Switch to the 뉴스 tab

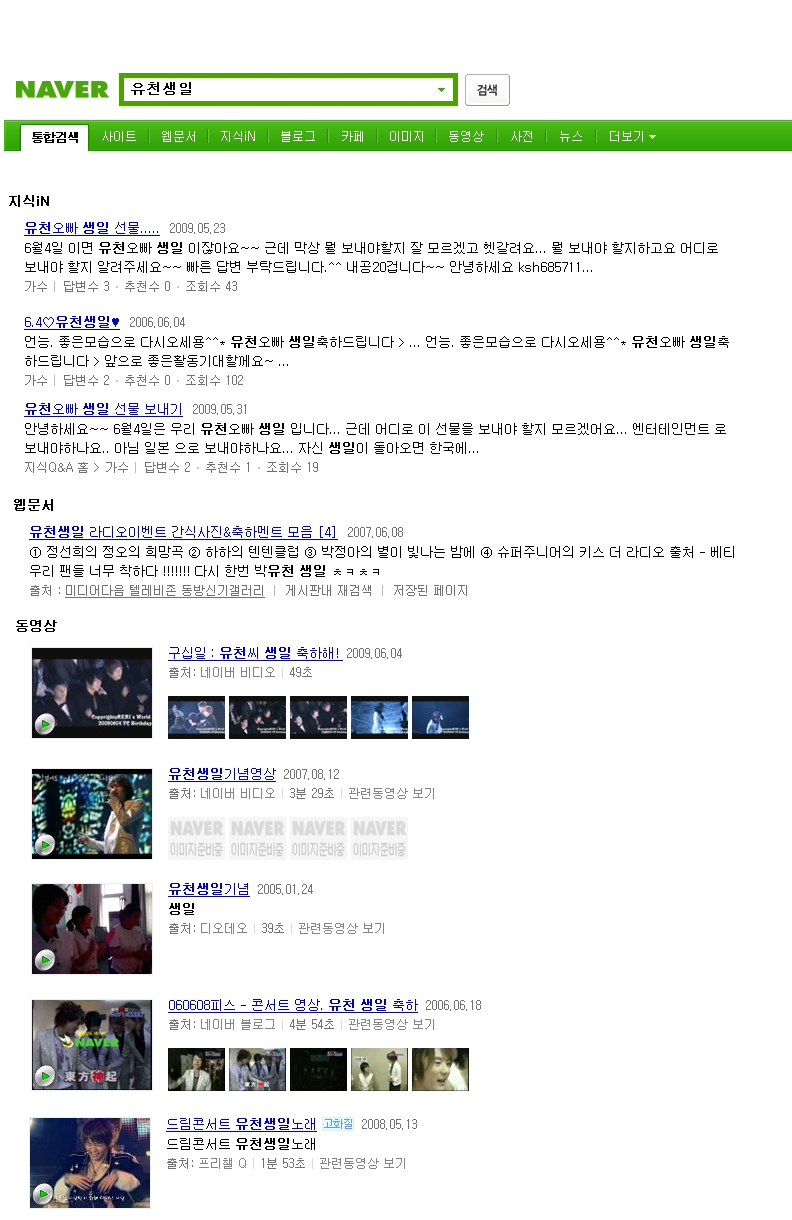coord(571,137)
